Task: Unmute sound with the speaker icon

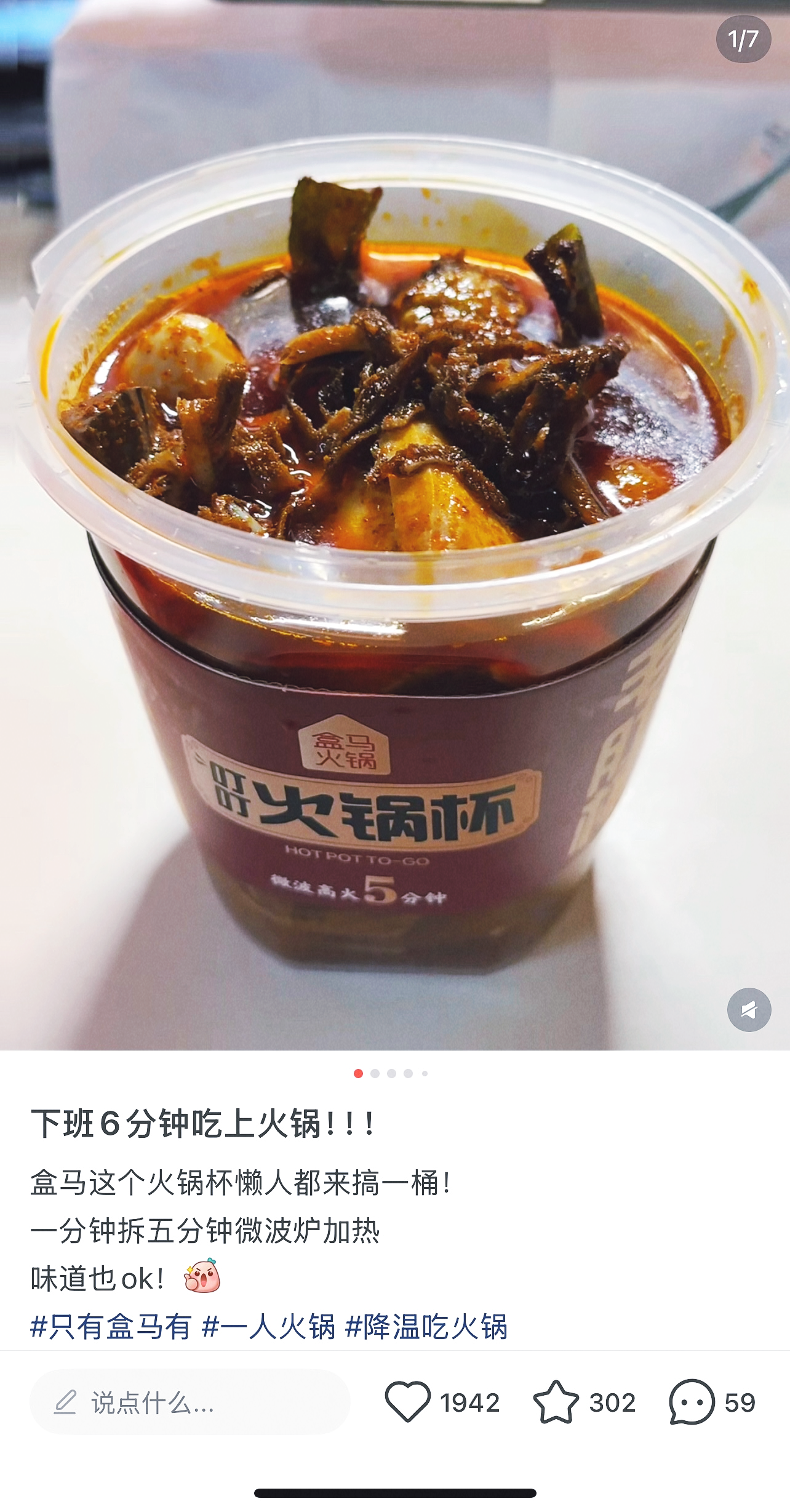Action: coord(749,1010)
